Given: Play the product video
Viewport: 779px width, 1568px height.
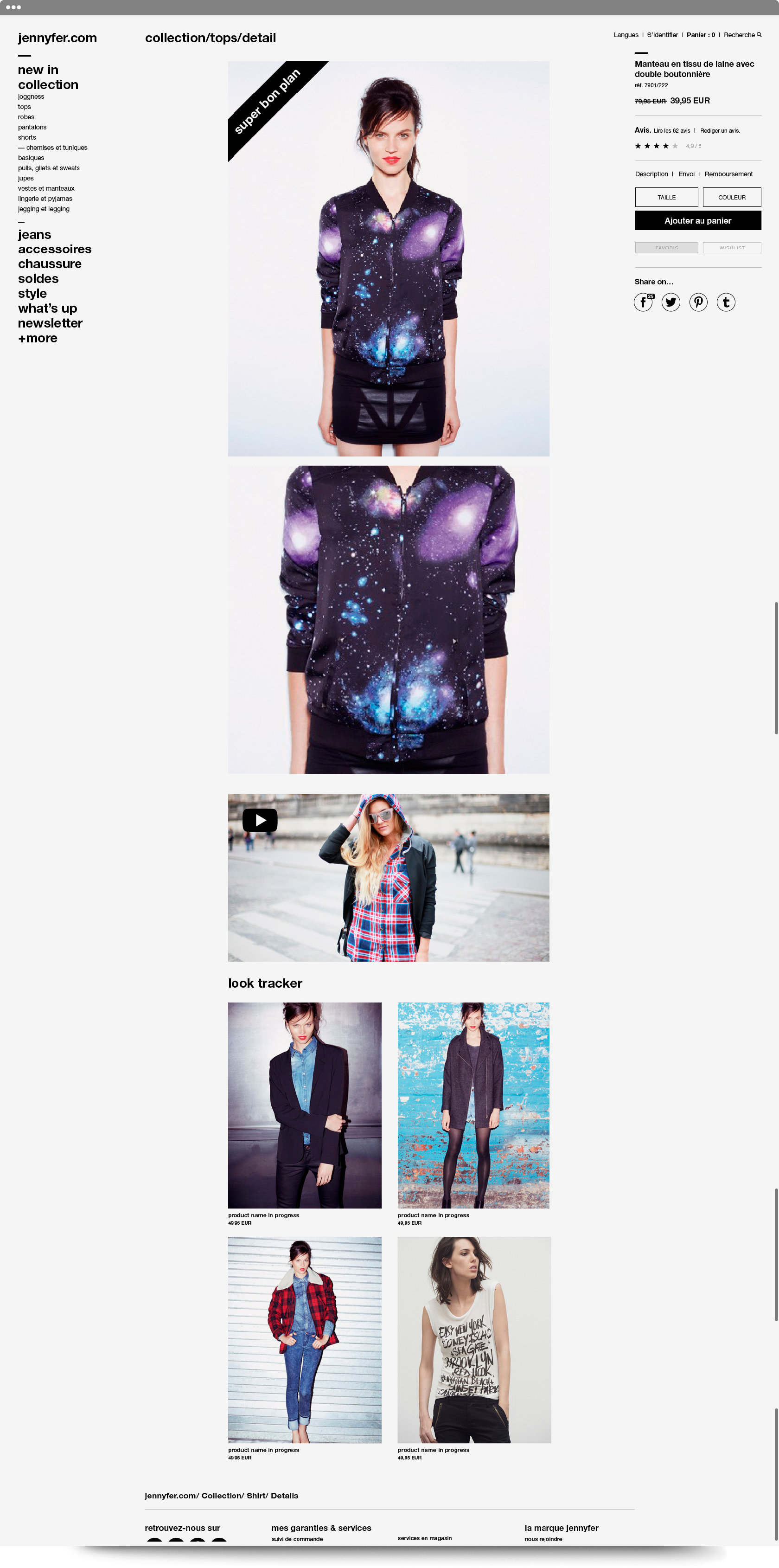Looking at the screenshot, I should pyautogui.click(x=260, y=820).
